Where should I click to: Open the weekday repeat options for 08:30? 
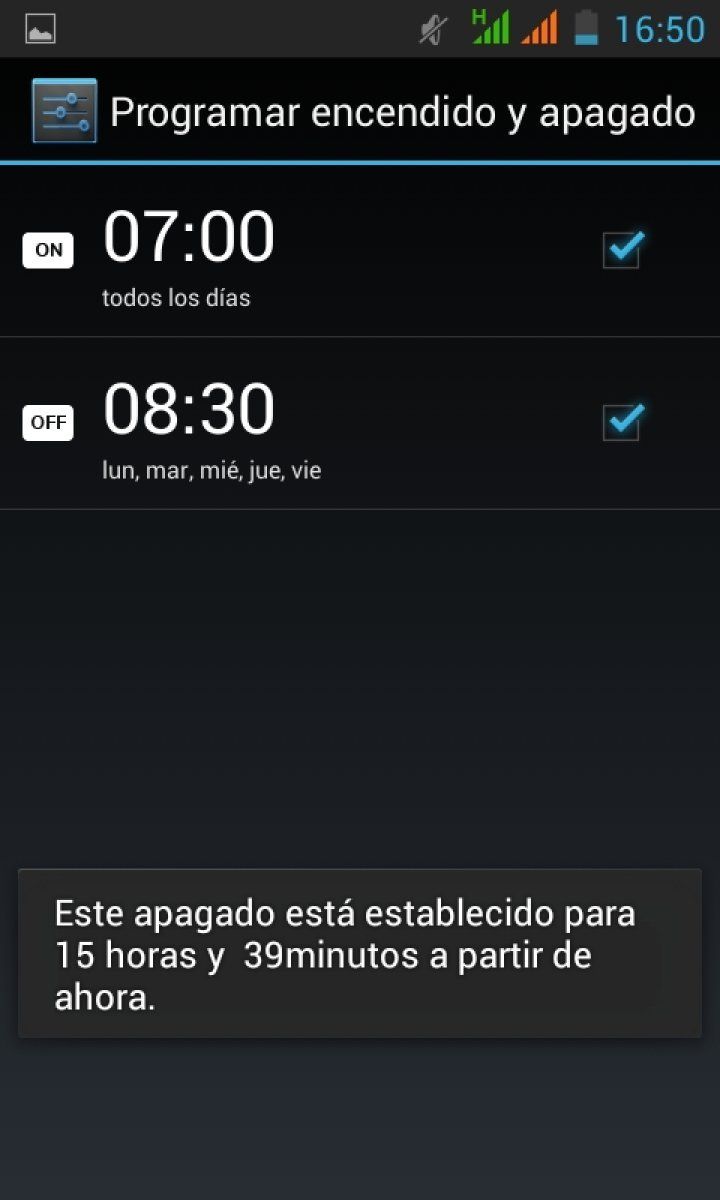tap(211, 469)
